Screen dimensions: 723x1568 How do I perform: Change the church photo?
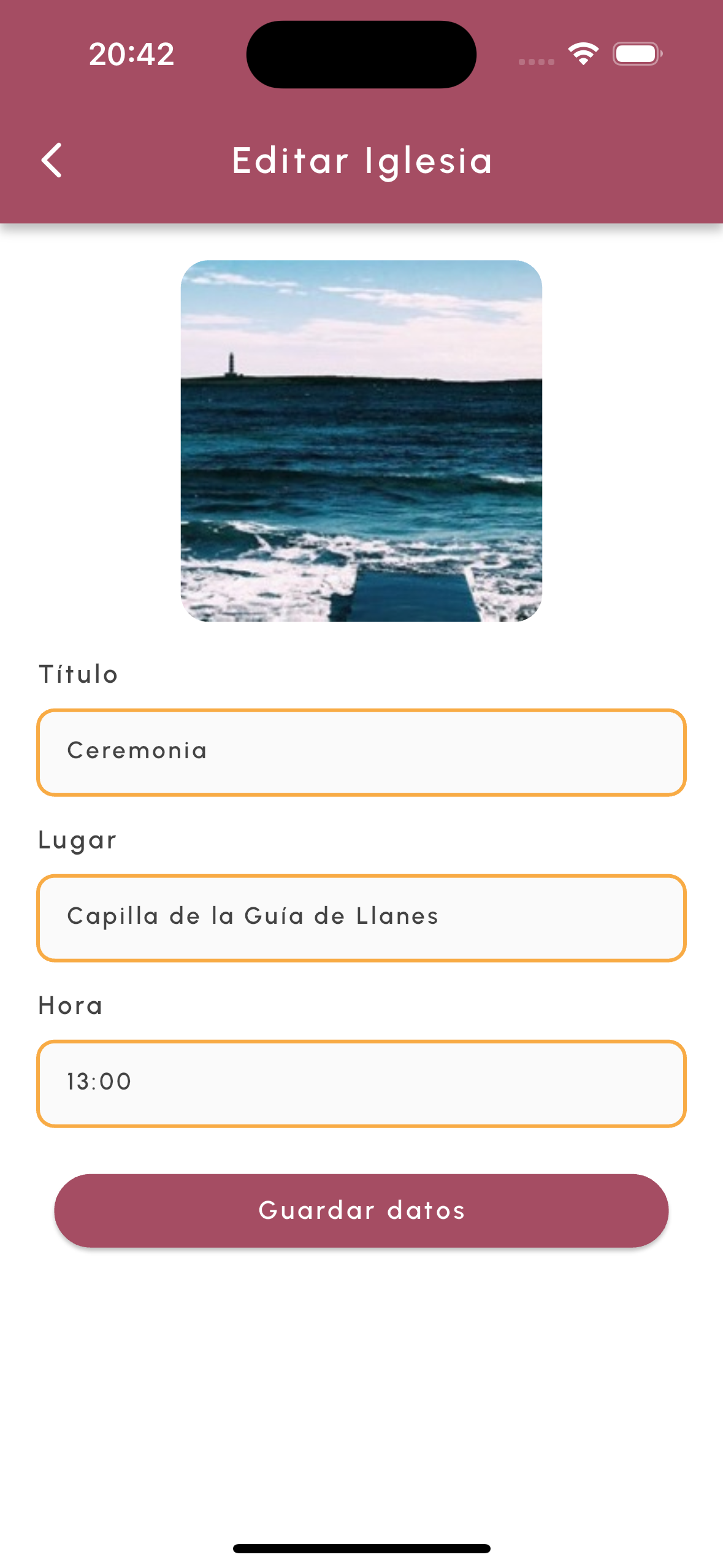pos(361,440)
